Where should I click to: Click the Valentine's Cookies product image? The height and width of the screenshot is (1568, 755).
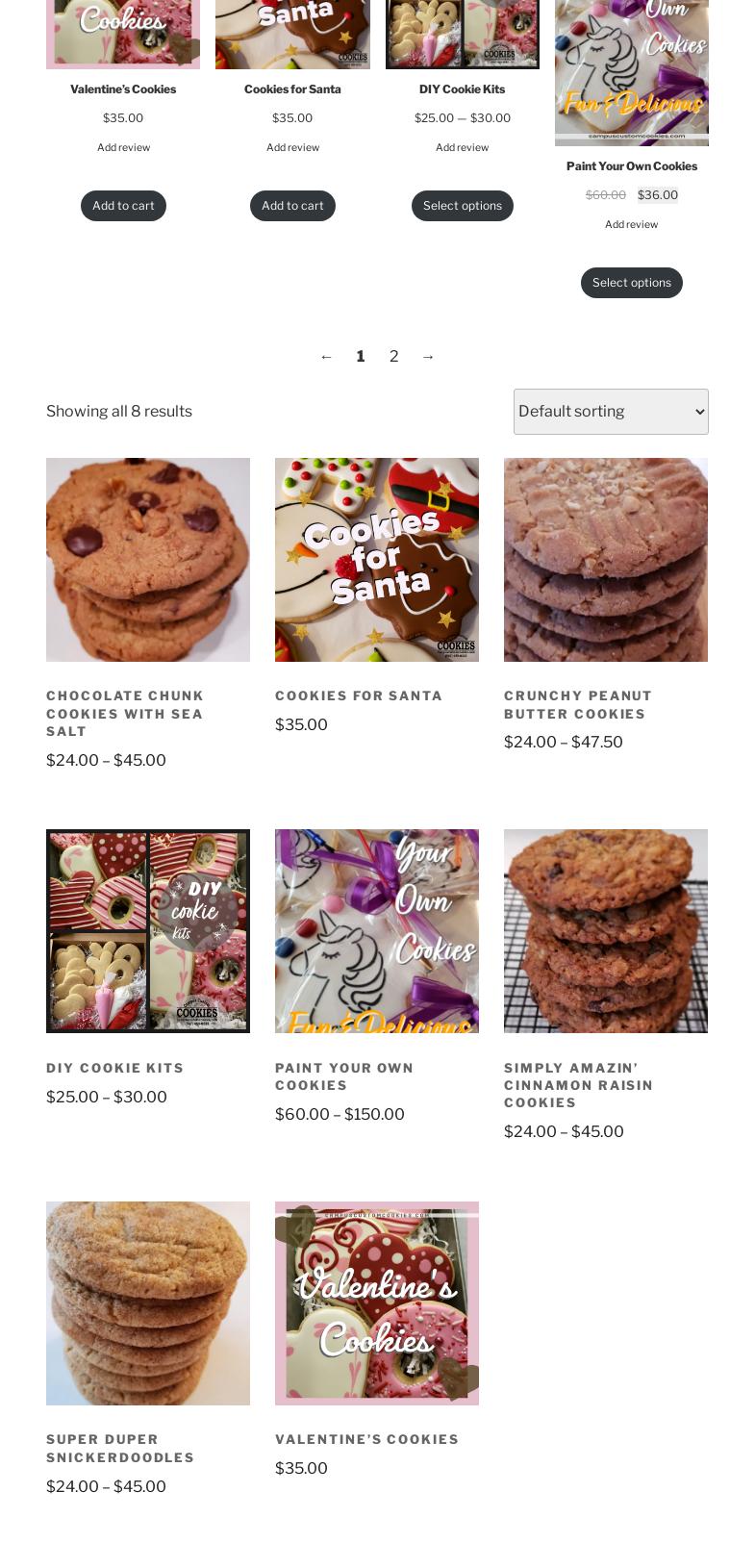click(376, 1302)
